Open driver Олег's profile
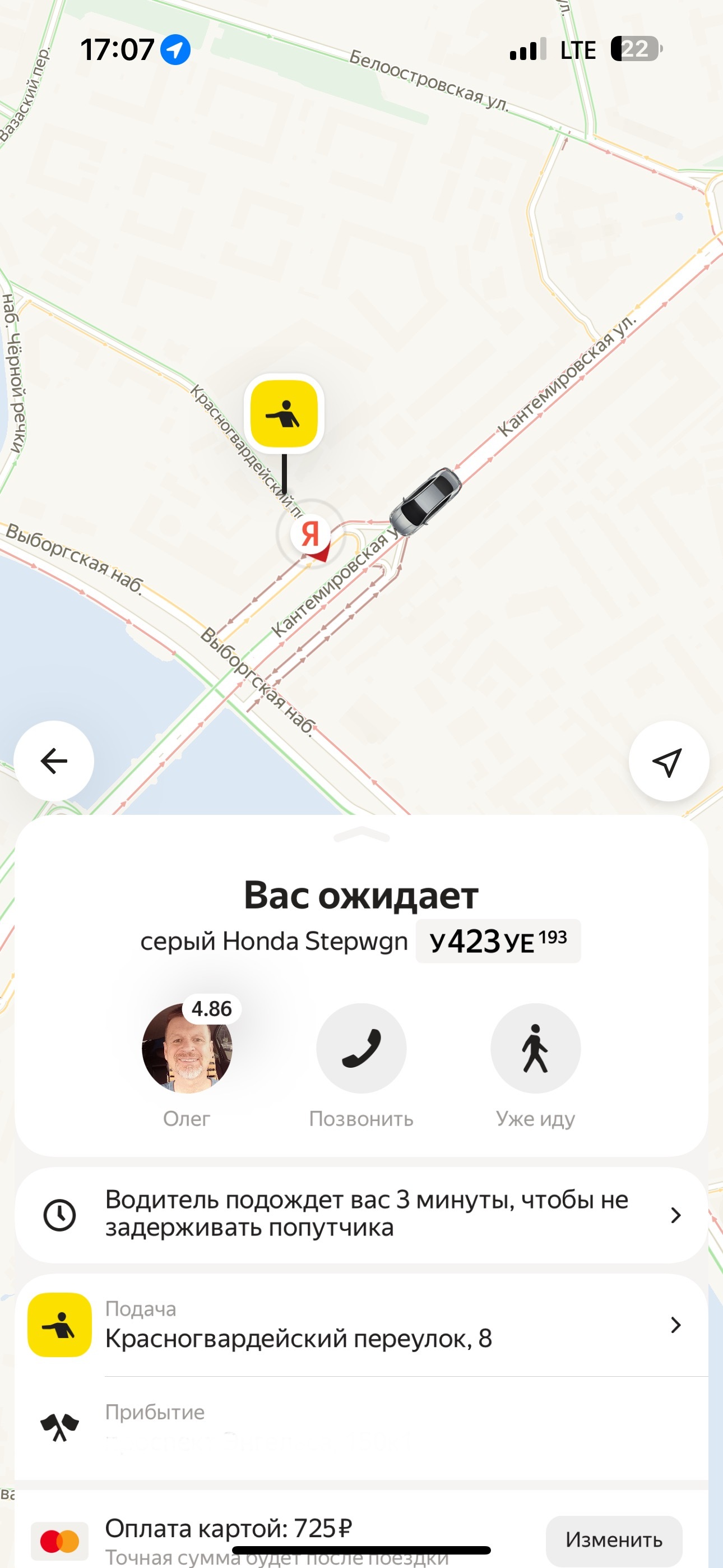Viewport: 723px width, 1568px height. click(187, 1048)
